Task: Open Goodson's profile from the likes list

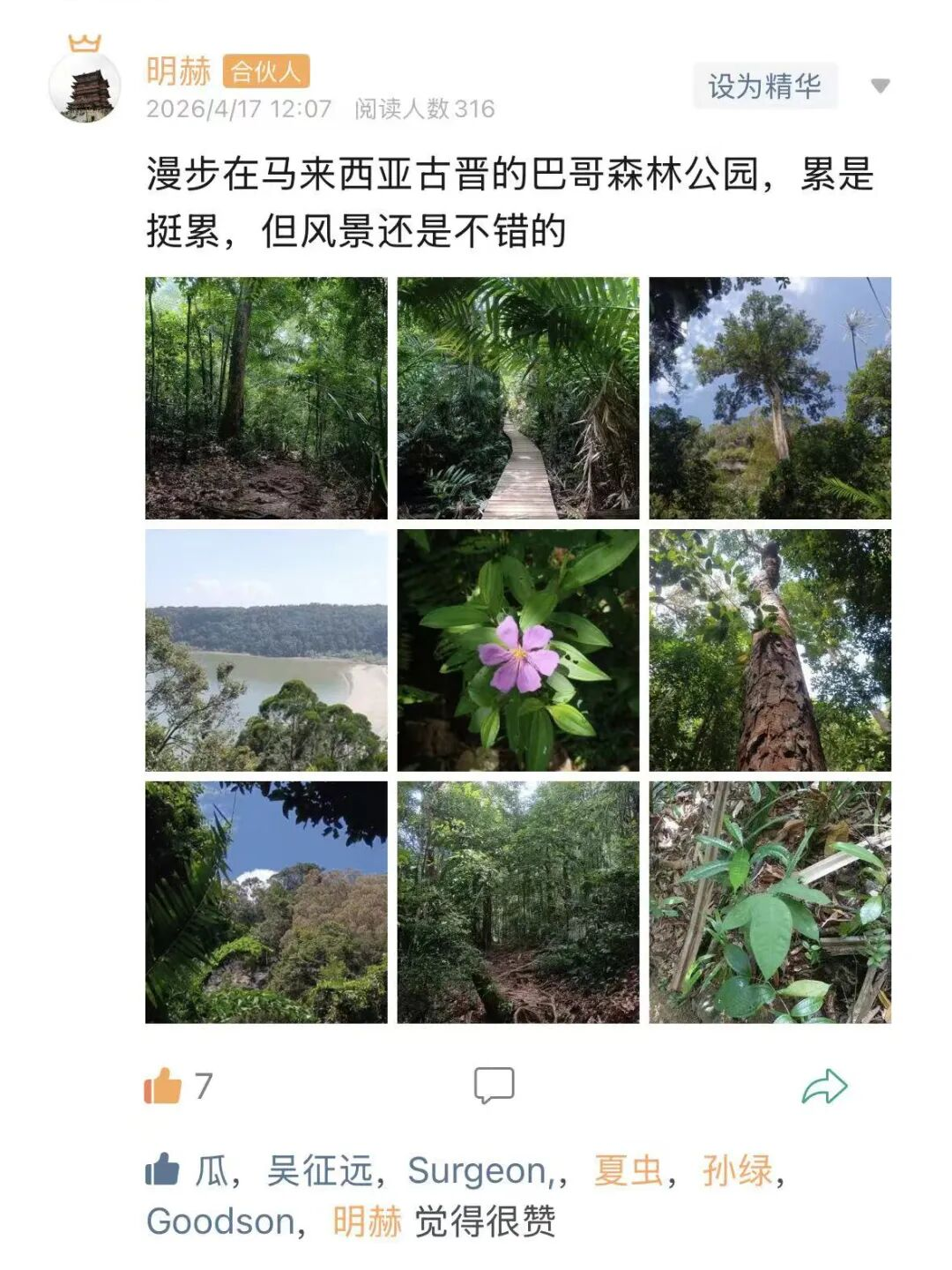Action: [x=220, y=1221]
